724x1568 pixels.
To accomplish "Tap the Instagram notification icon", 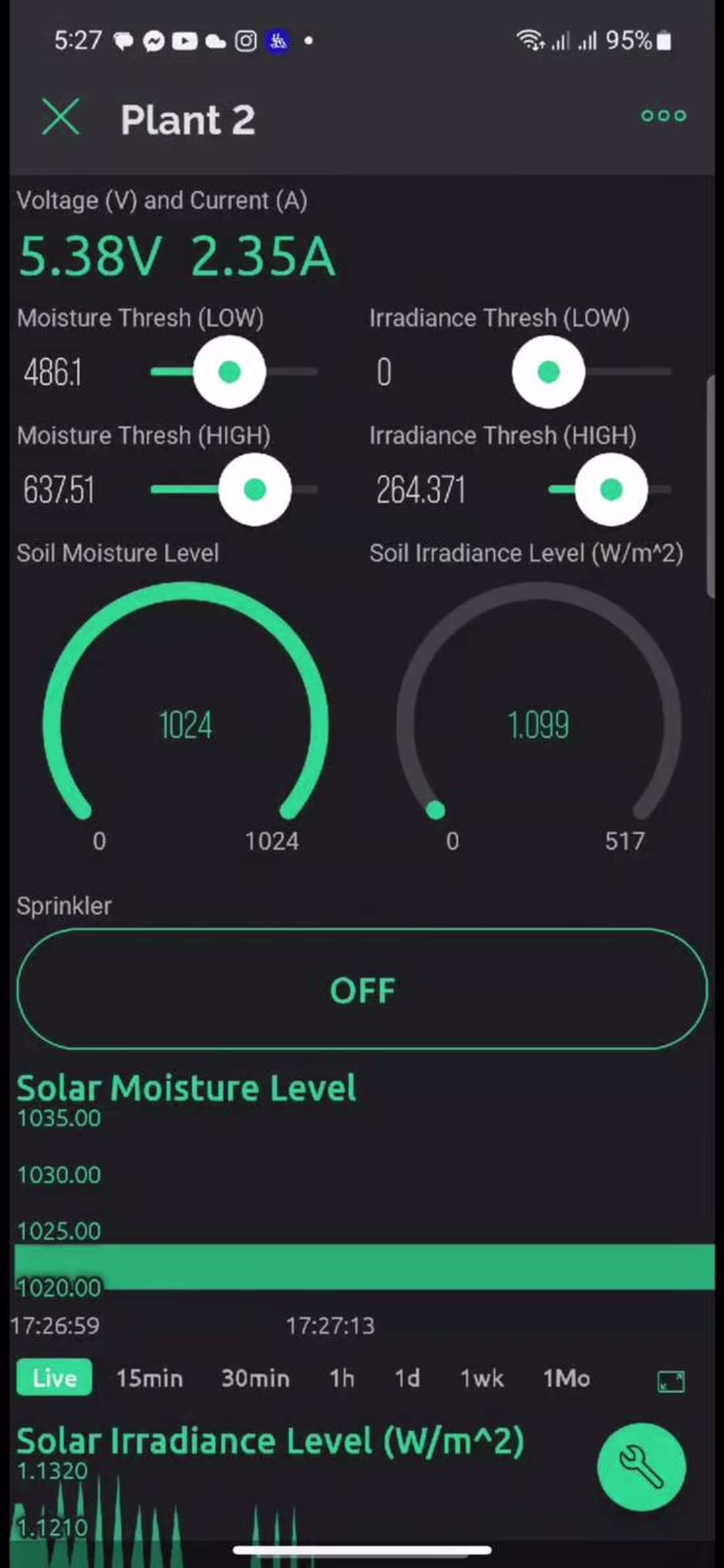I will pos(245,41).
